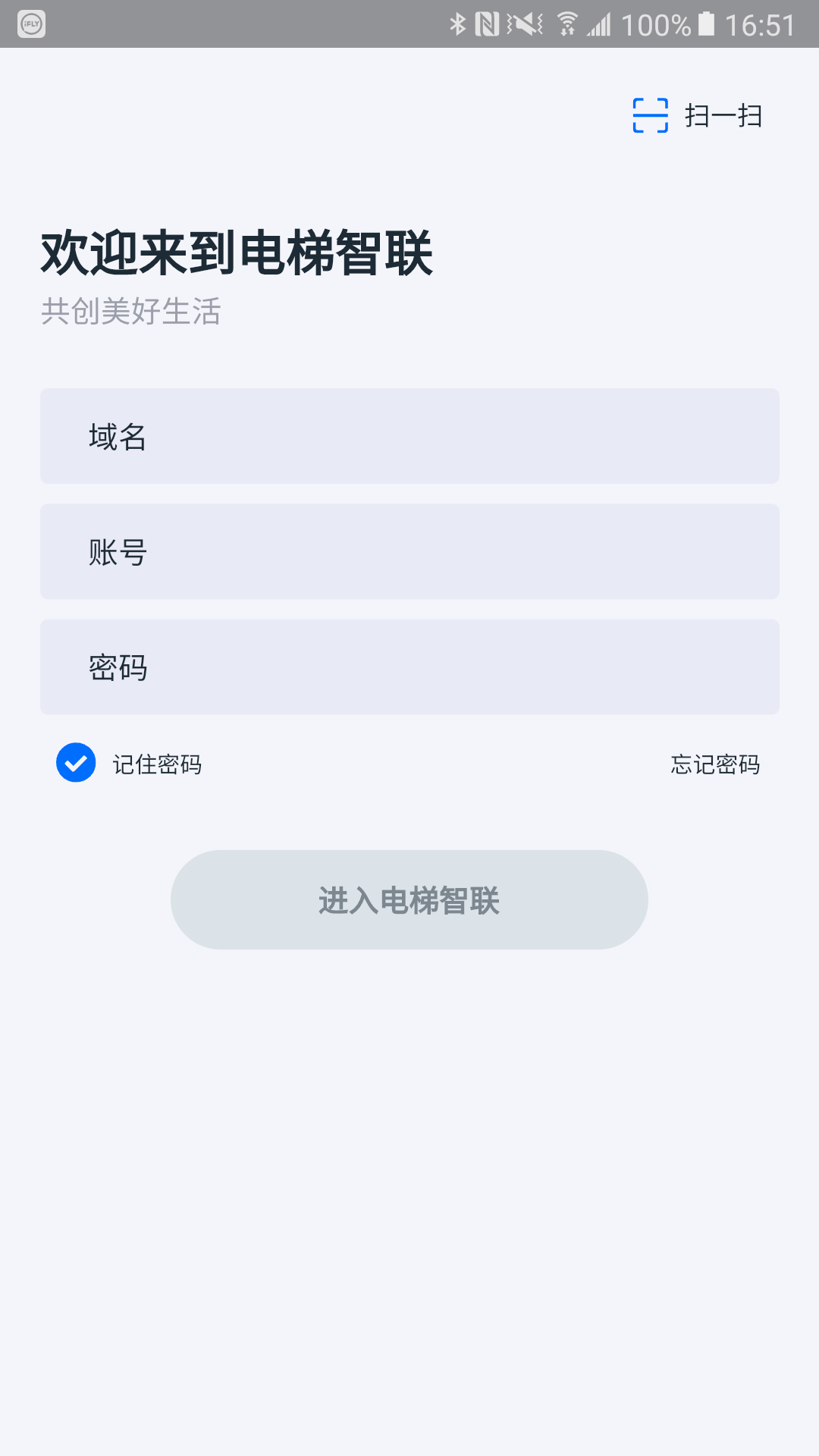
Task: Click the scan frame icon next to 扫一扫
Action: click(650, 115)
